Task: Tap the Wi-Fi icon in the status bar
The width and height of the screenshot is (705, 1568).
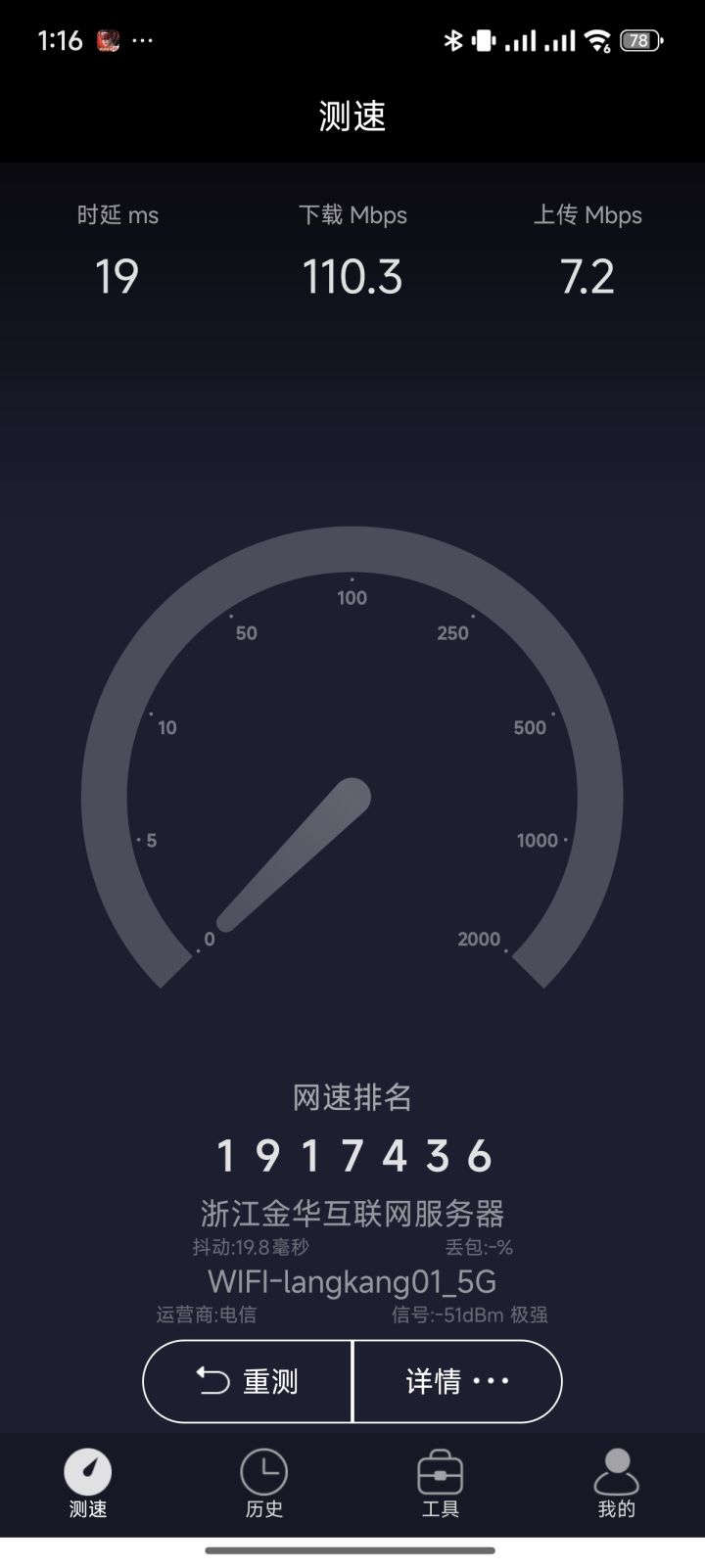Action: pos(597,40)
